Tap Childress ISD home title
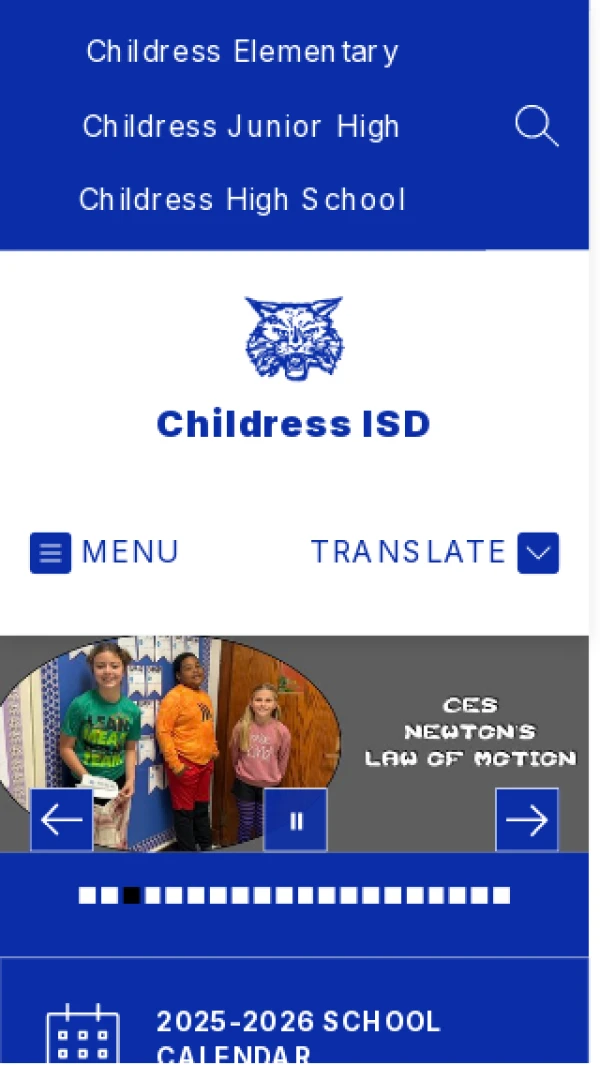Viewport: 600px width, 1065px height. (x=293, y=424)
